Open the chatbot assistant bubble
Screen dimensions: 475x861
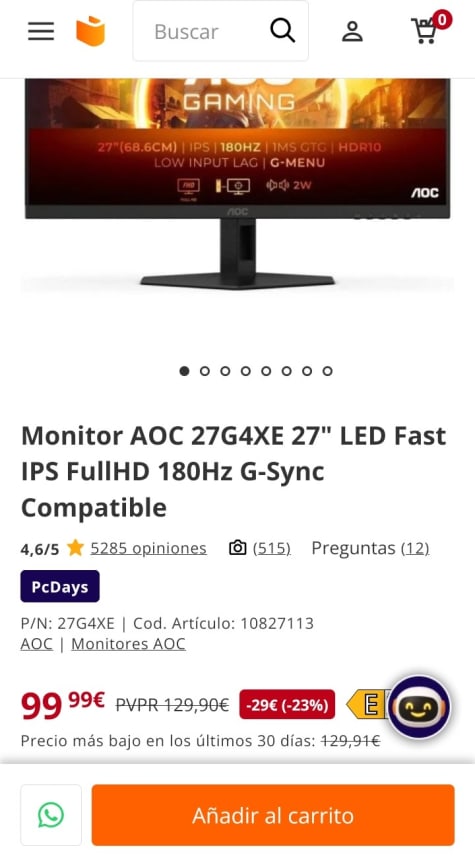click(x=420, y=707)
